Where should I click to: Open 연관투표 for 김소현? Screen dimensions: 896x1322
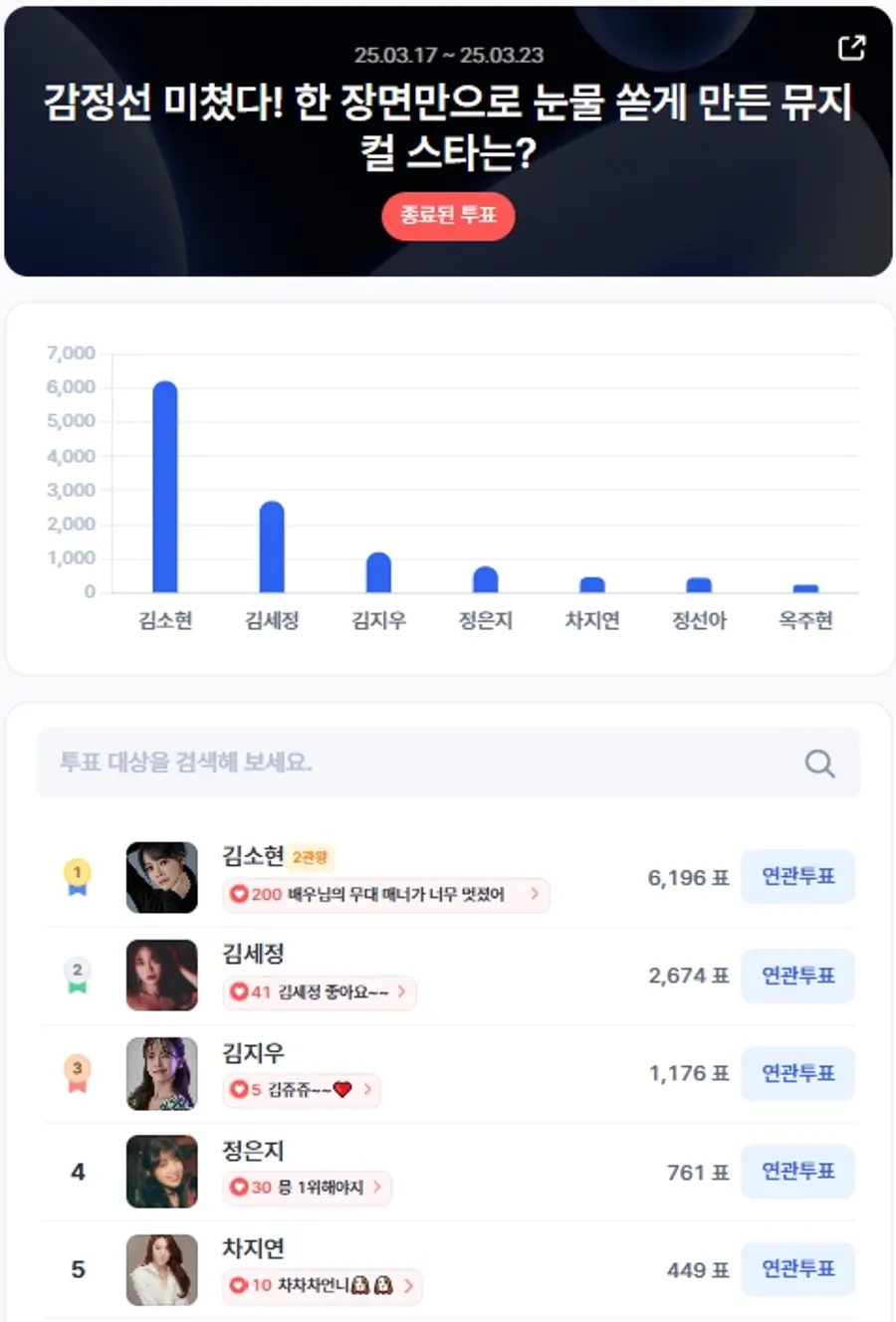(x=797, y=876)
